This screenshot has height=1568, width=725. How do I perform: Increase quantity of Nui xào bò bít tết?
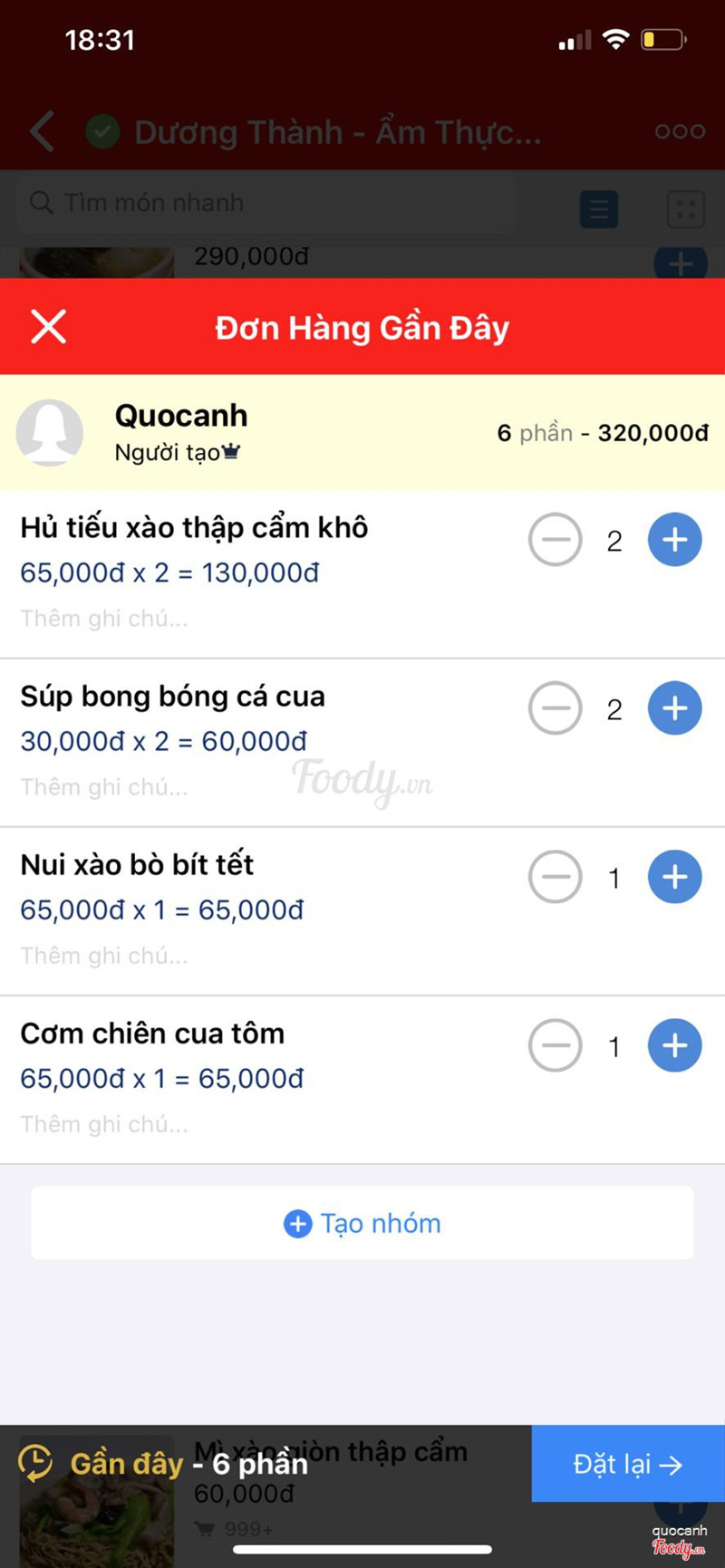[674, 877]
